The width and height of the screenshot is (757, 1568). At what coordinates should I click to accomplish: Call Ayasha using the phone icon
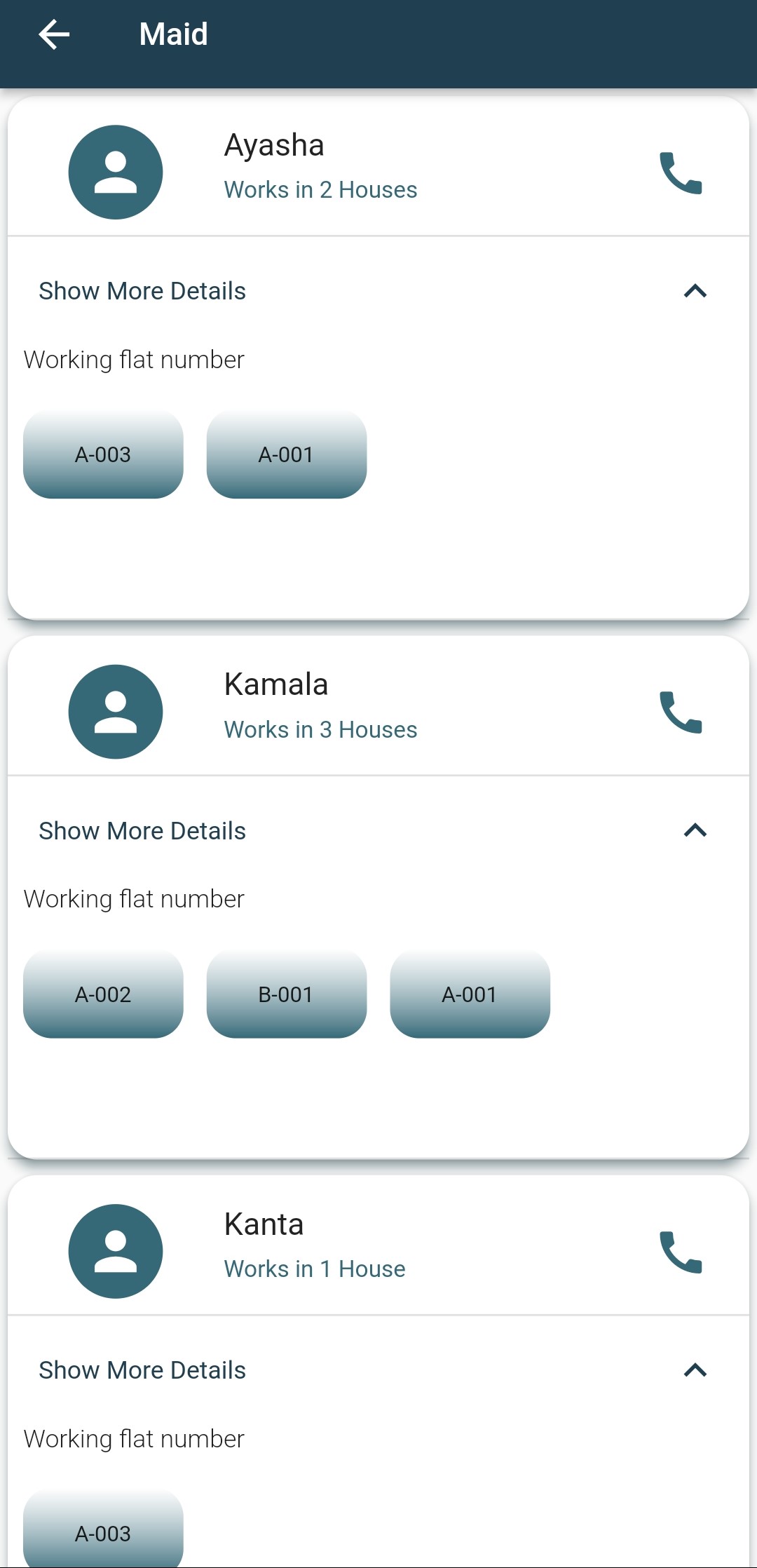coord(681,173)
